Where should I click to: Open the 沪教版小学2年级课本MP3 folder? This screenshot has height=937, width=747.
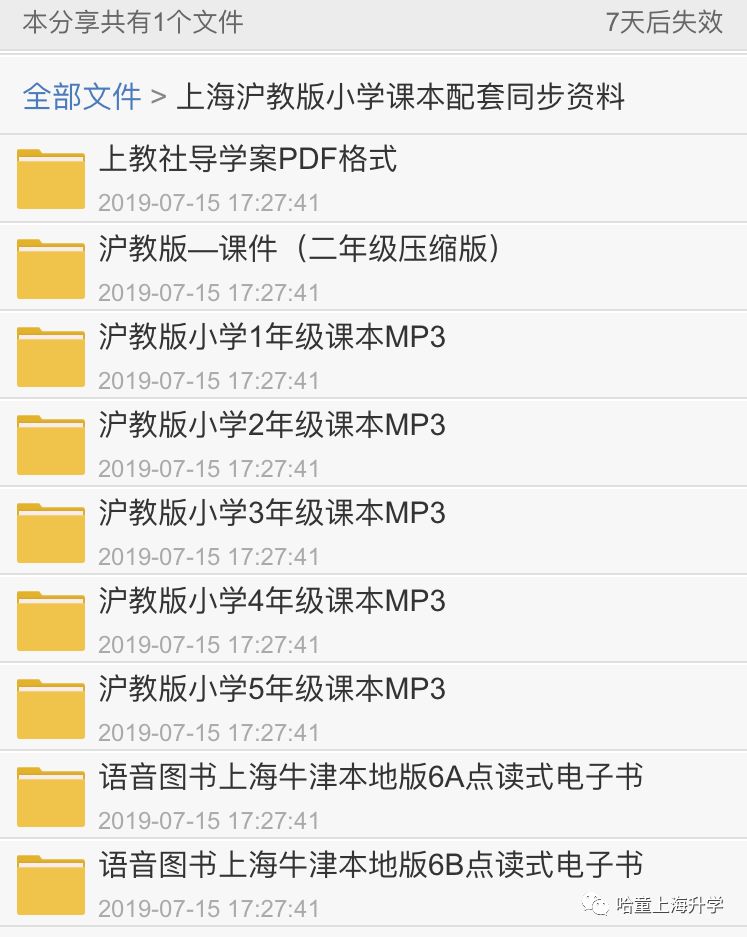pos(272,425)
